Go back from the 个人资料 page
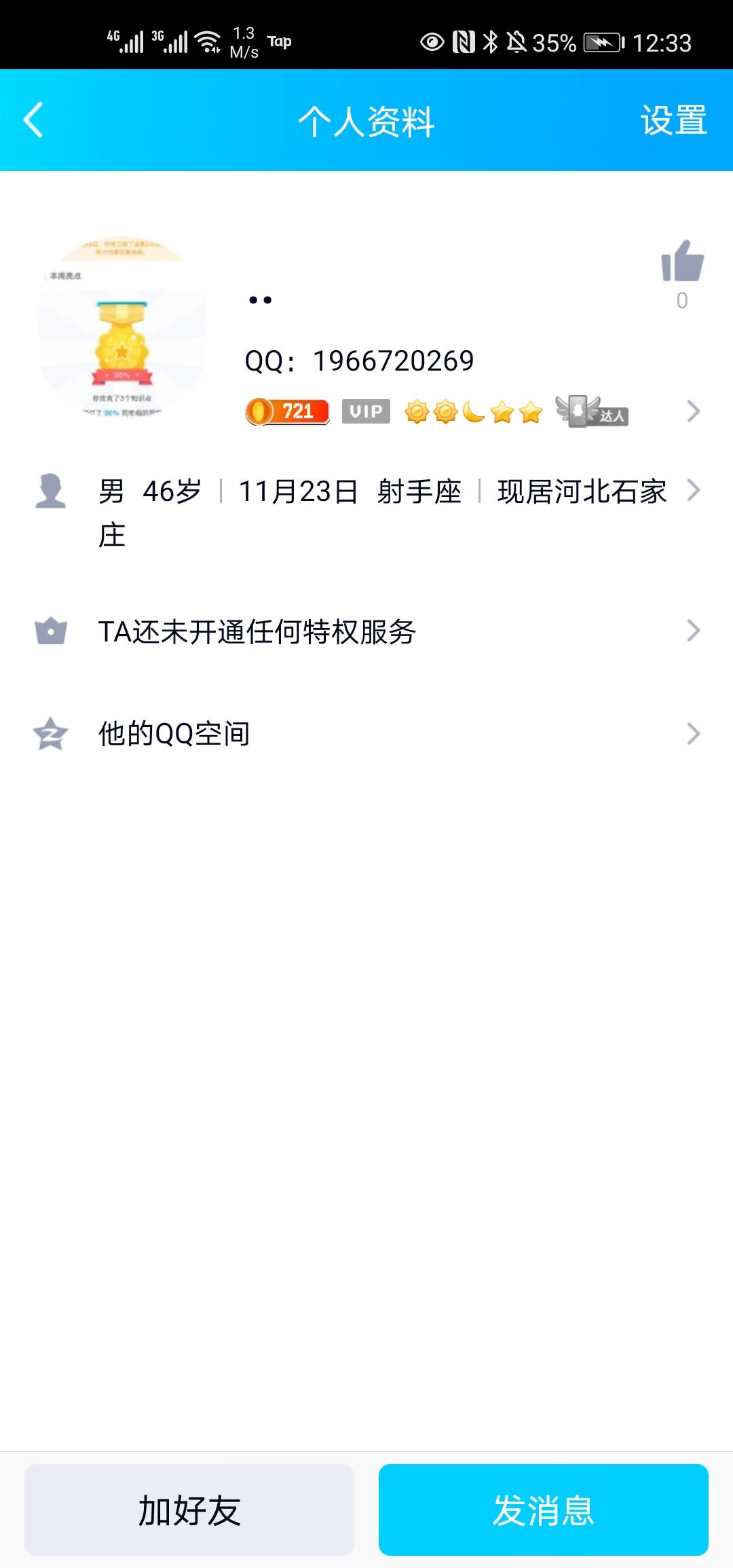 pos(33,121)
